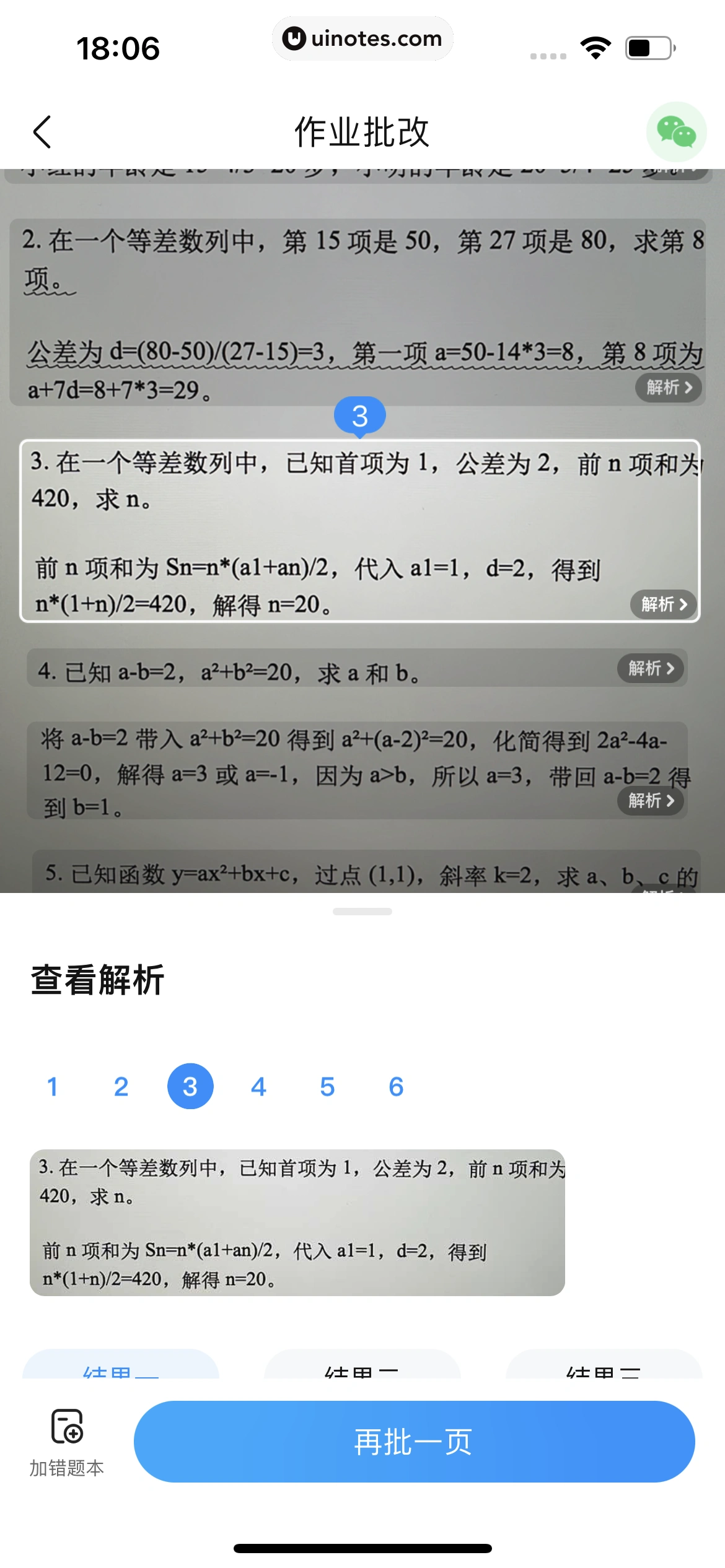Open the cropped image of question 3
The width and height of the screenshot is (725, 1568).
click(297, 1223)
